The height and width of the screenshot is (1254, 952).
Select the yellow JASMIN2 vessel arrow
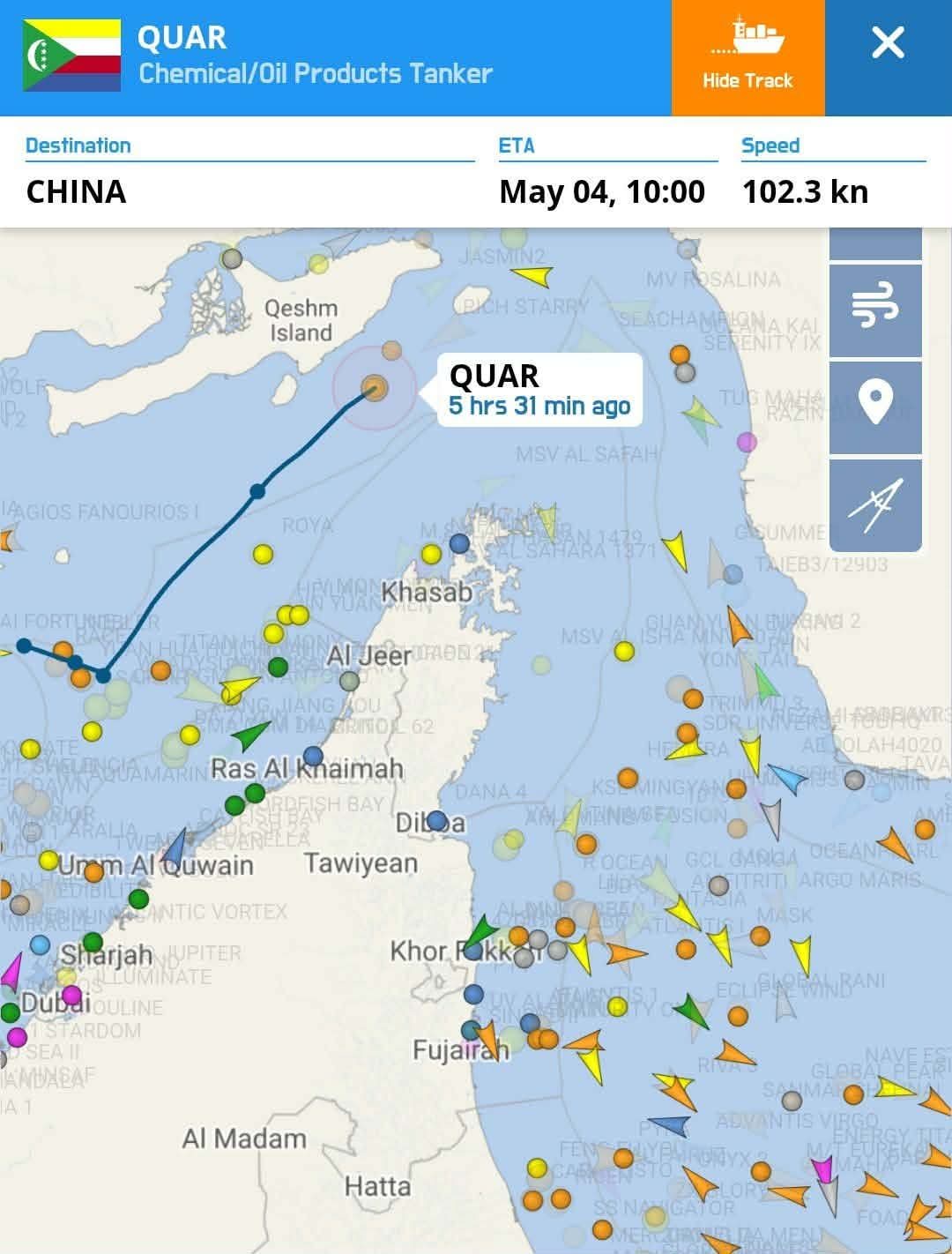click(x=532, y=276)
